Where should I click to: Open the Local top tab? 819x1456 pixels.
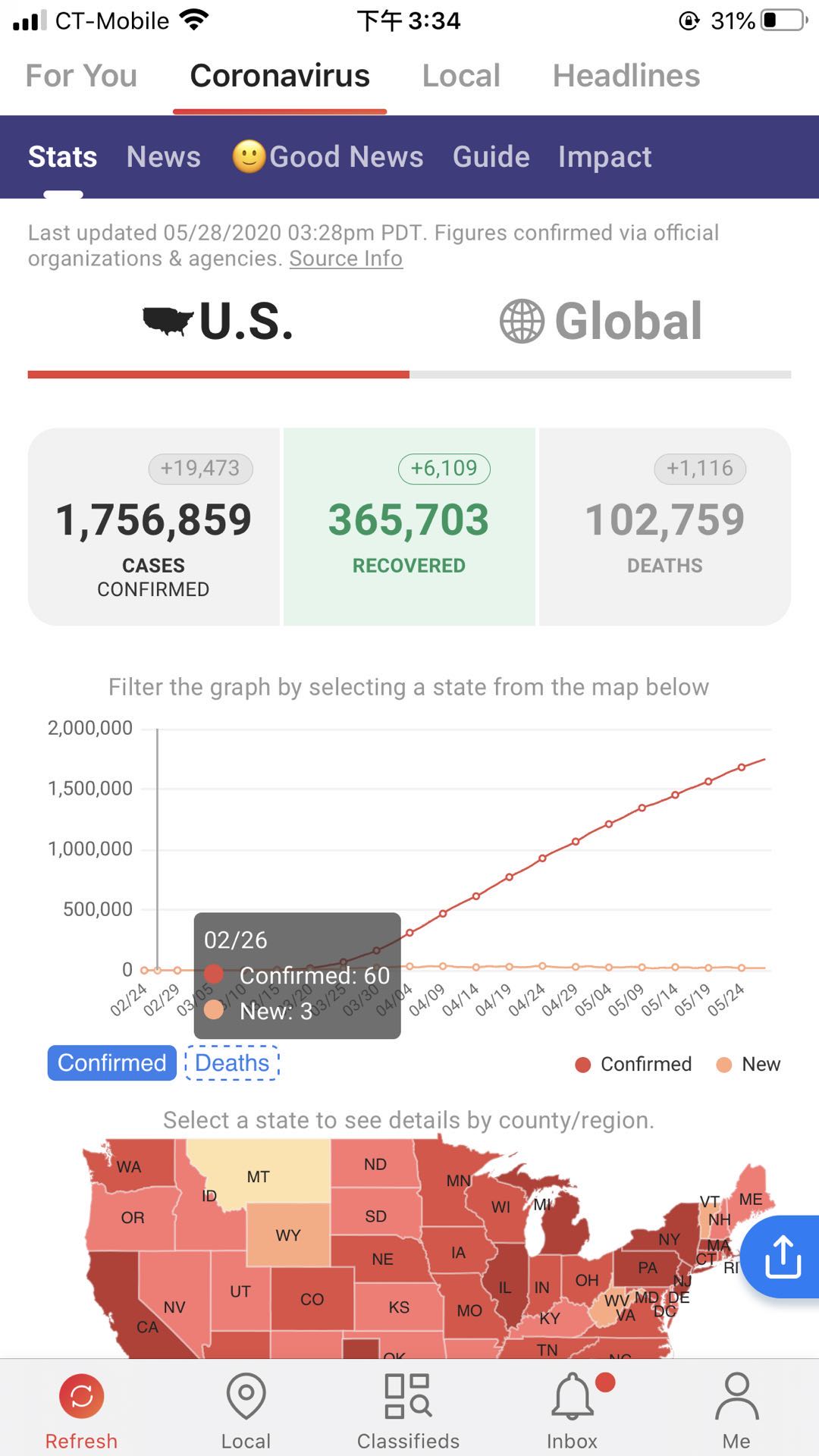461,76
